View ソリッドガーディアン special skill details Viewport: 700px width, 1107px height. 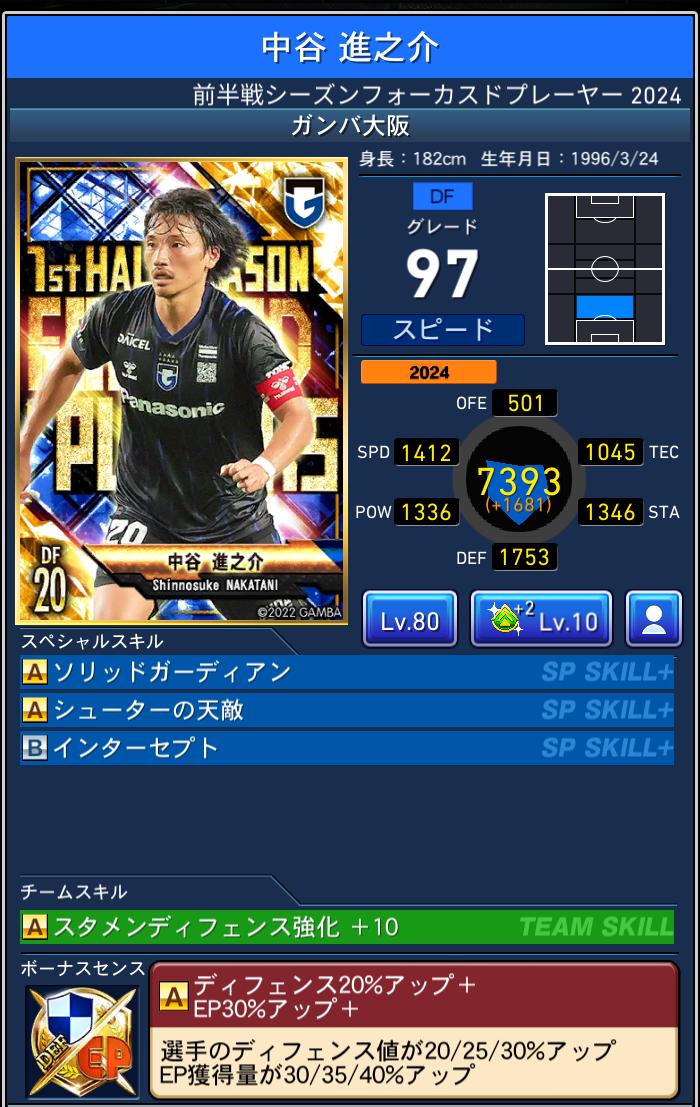tap(346, 672)
